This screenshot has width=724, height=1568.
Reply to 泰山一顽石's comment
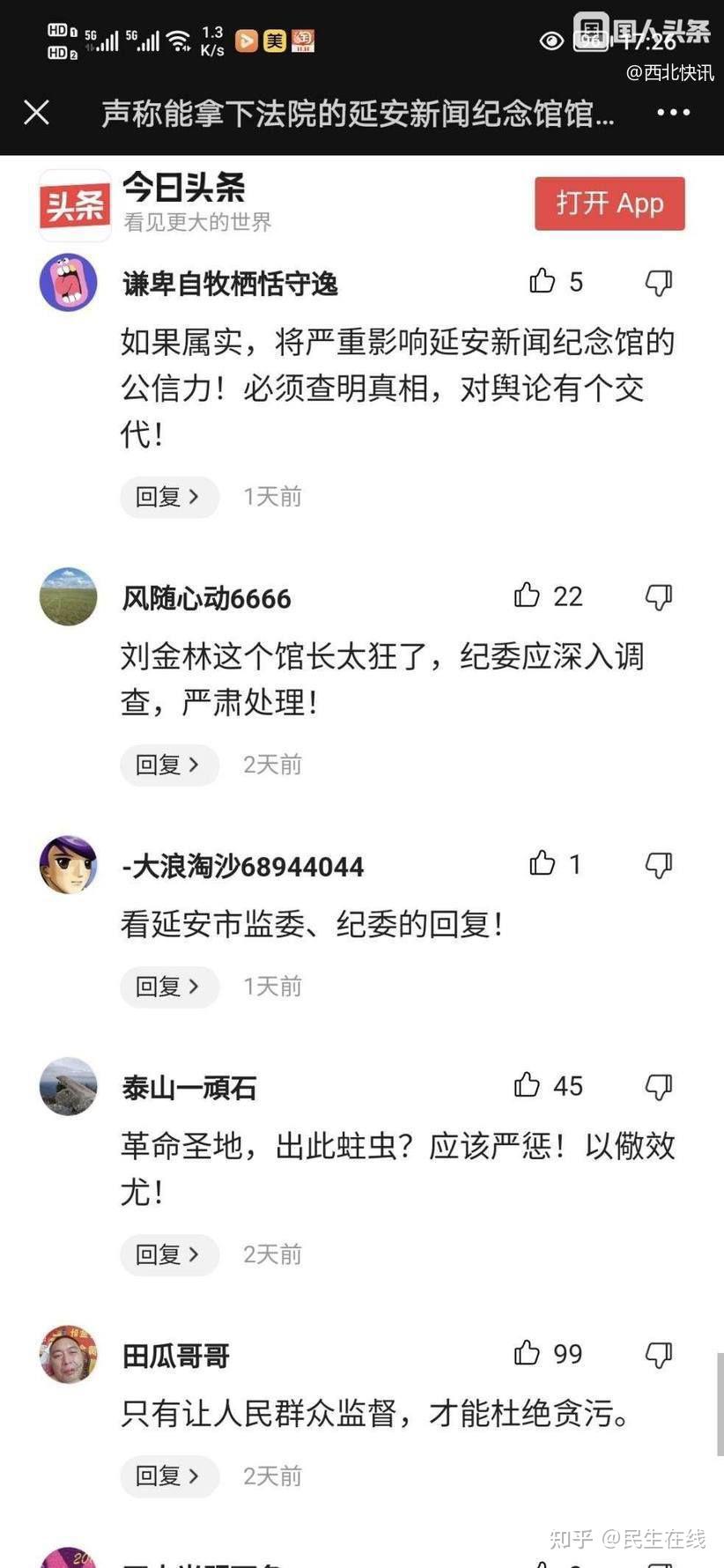pos(168,1254)
